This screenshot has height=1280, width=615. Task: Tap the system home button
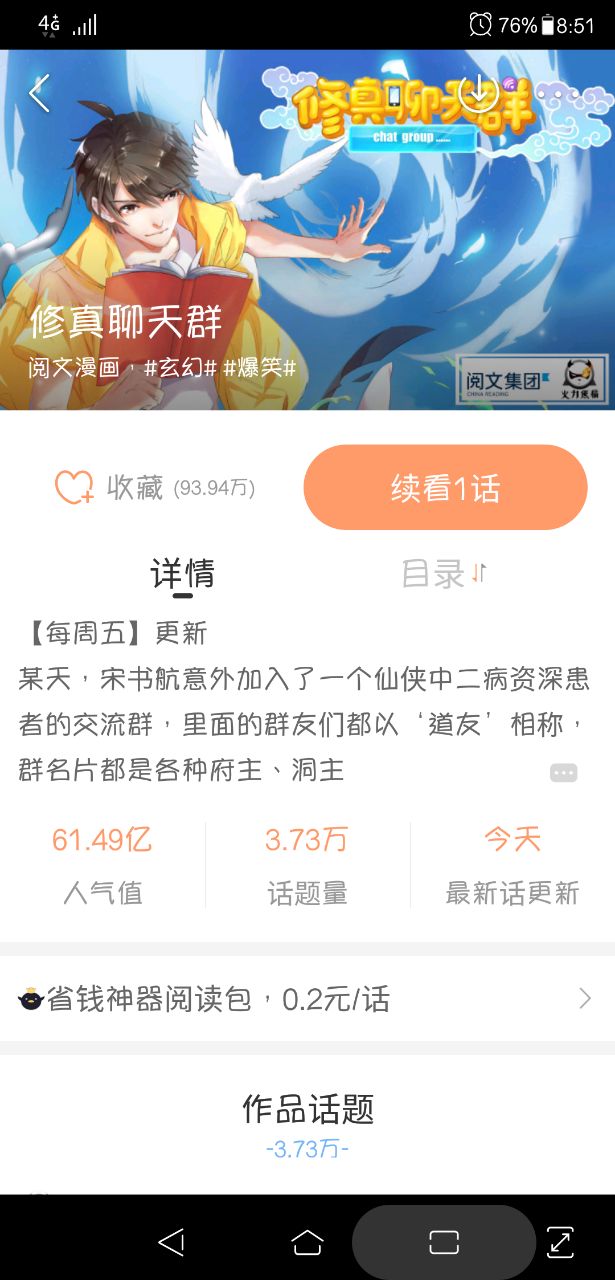307,1242
